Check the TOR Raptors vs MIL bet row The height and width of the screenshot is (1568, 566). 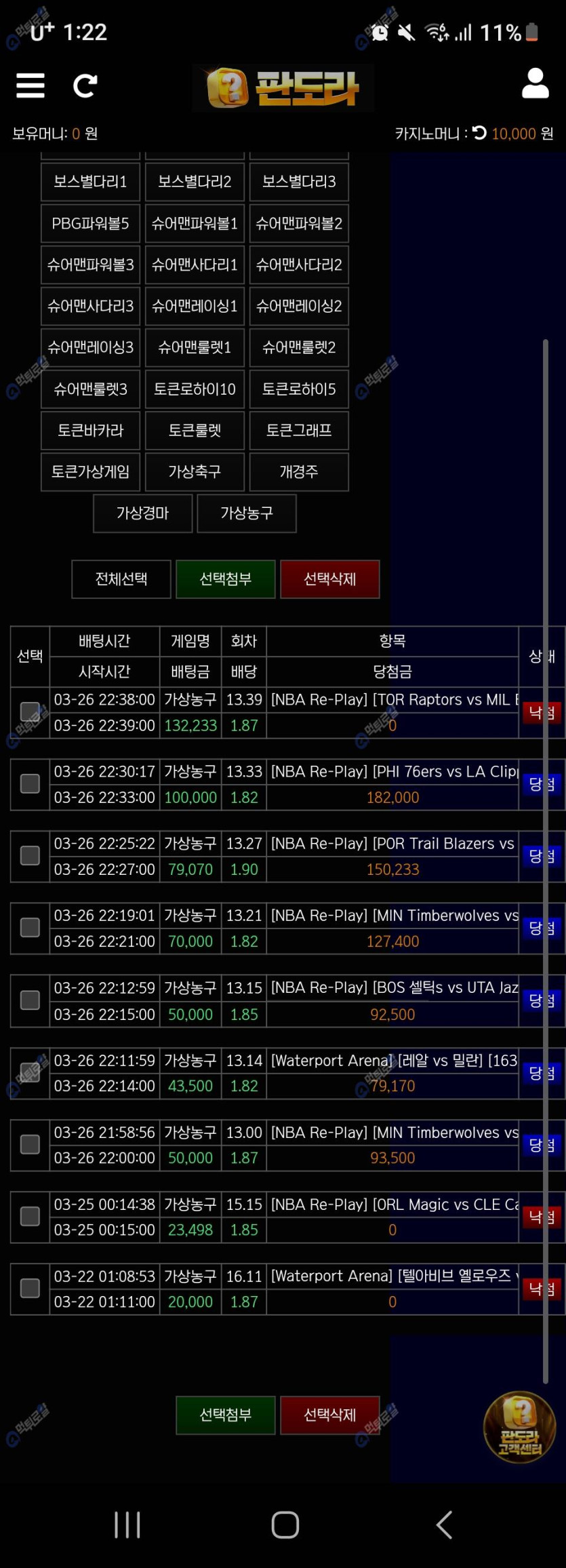pyautogui.click(x=30, y=711)
